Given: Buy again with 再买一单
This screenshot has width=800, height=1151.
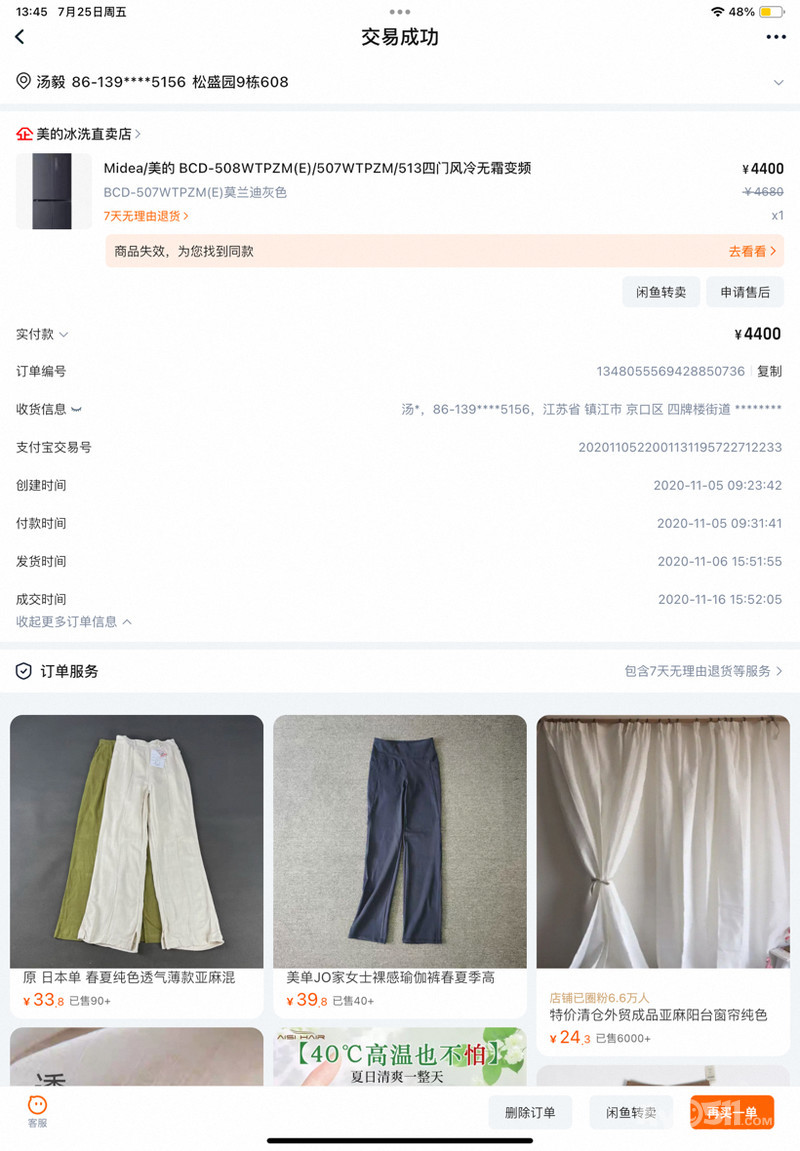Looking at the screenshot, I should tap(731, 1113).
